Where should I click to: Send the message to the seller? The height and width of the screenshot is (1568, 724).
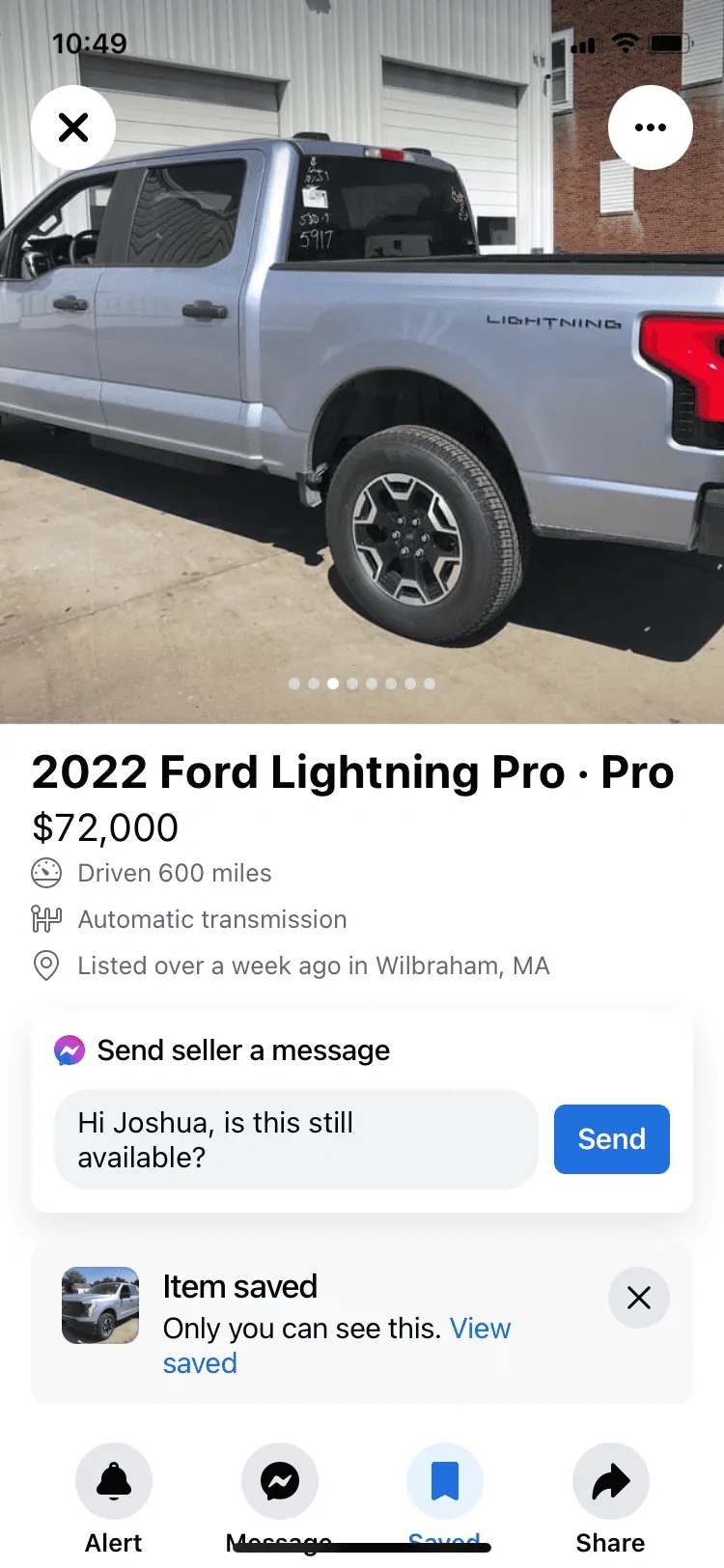pyautogui.click(x=611, y=1139)
